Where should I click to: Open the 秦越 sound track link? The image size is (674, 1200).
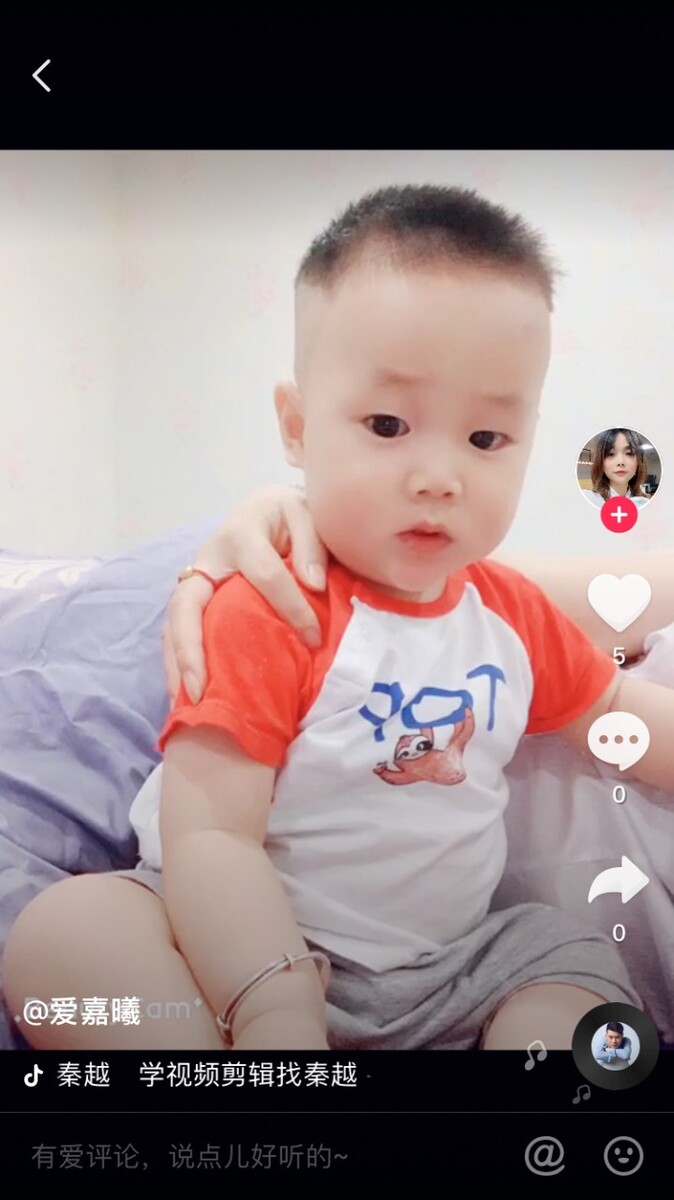click(200, 1076)
